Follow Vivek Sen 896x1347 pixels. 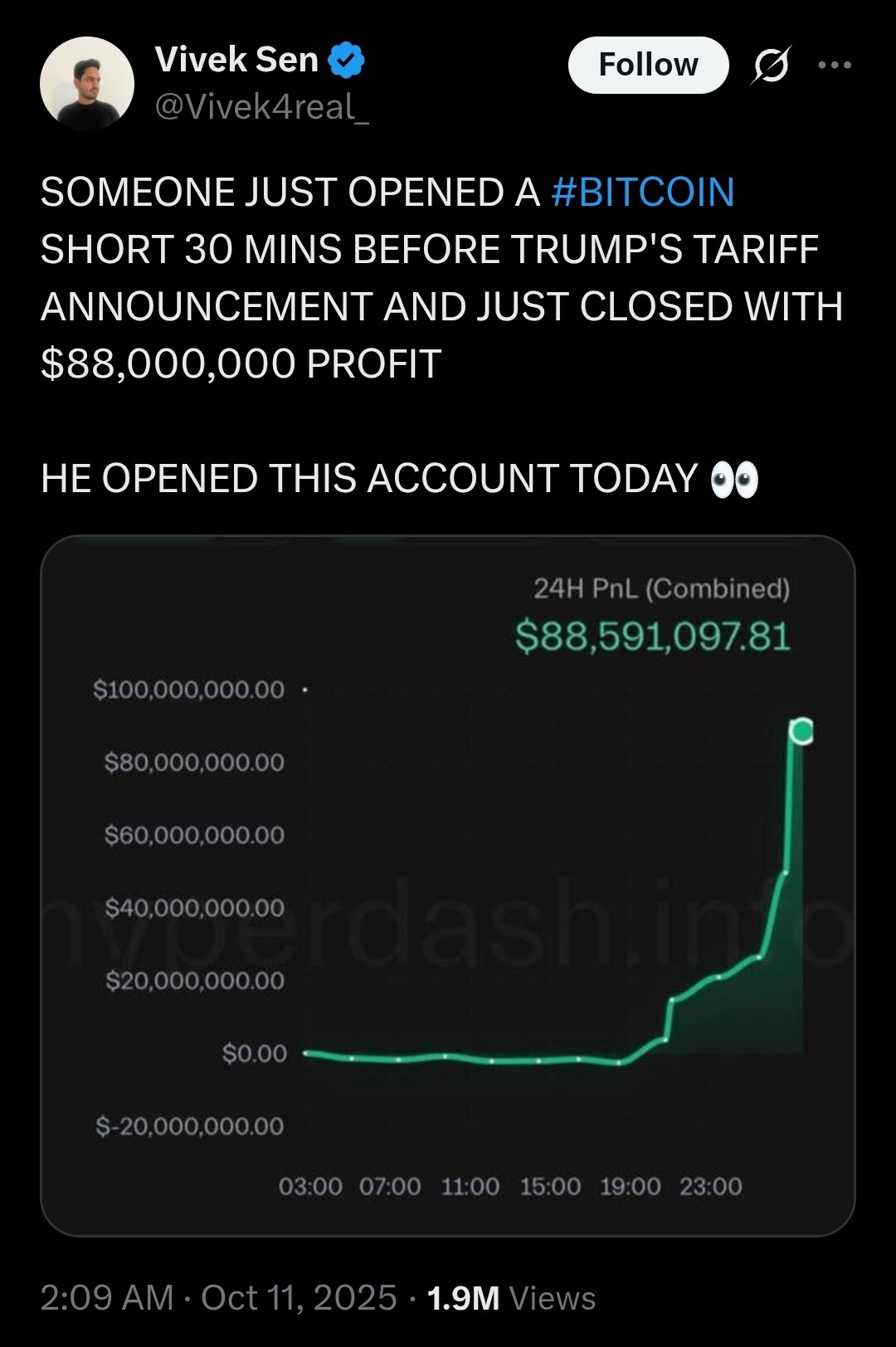[648, 65]
